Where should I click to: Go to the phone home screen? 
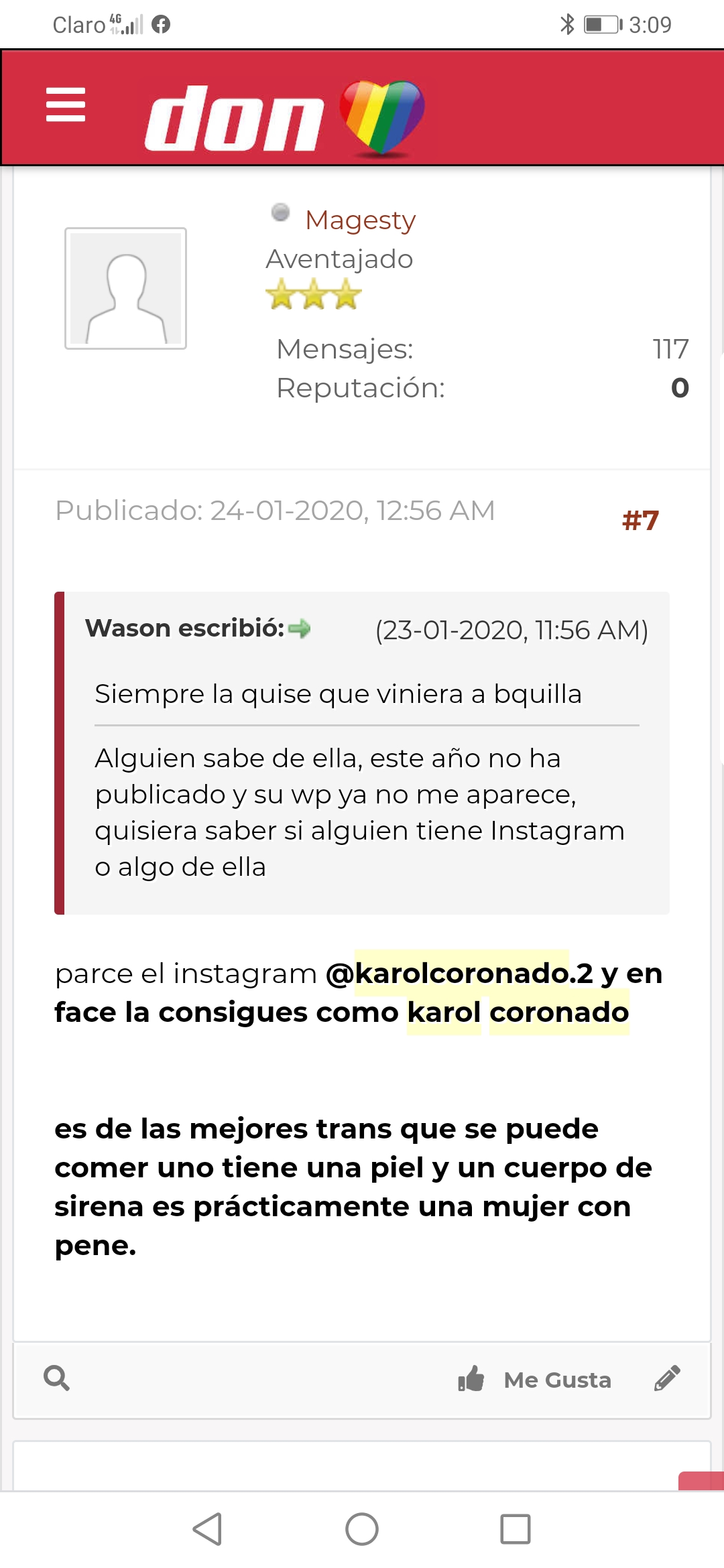(362, 1529)
